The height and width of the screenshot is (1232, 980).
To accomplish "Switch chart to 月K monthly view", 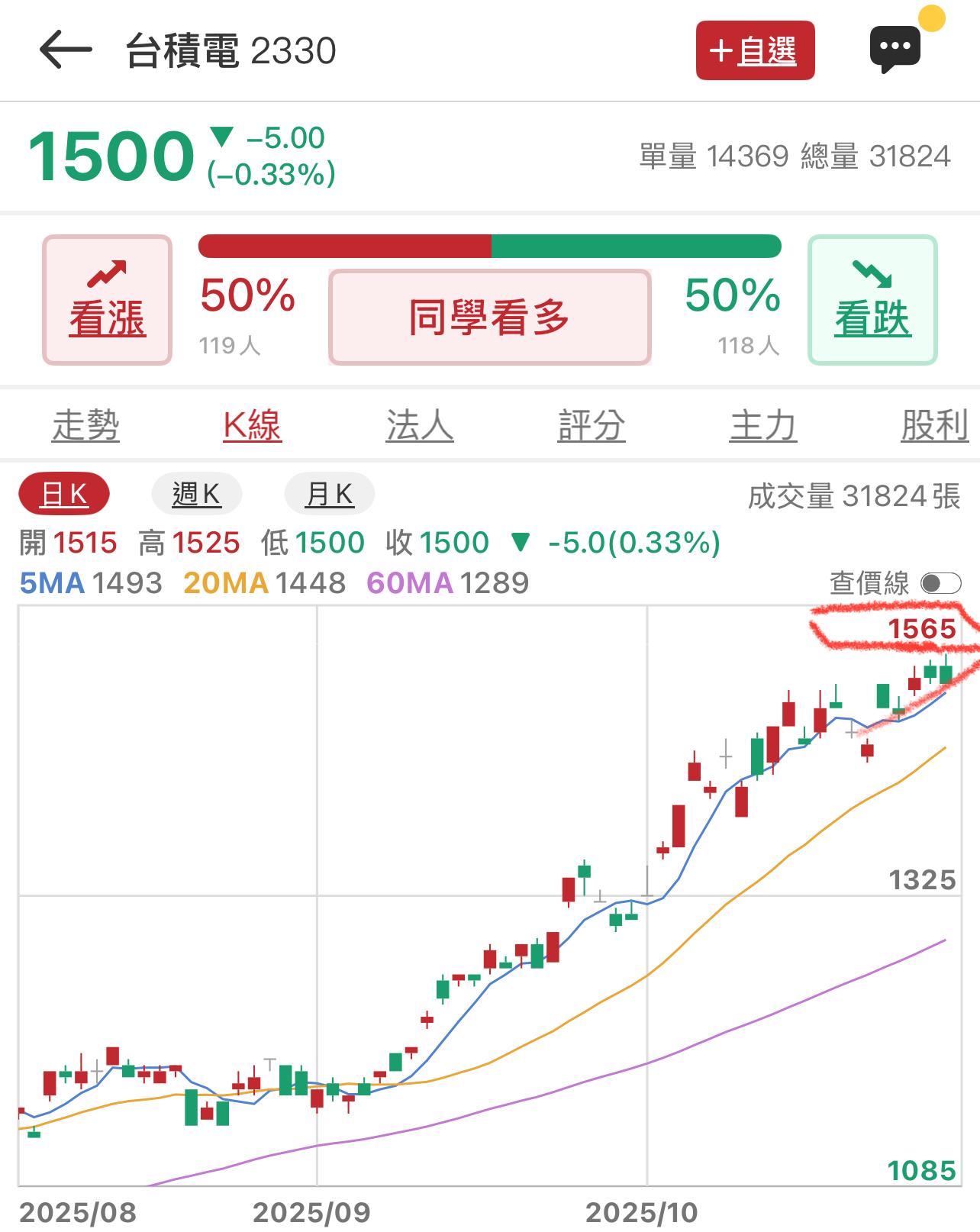I will 329,494.
